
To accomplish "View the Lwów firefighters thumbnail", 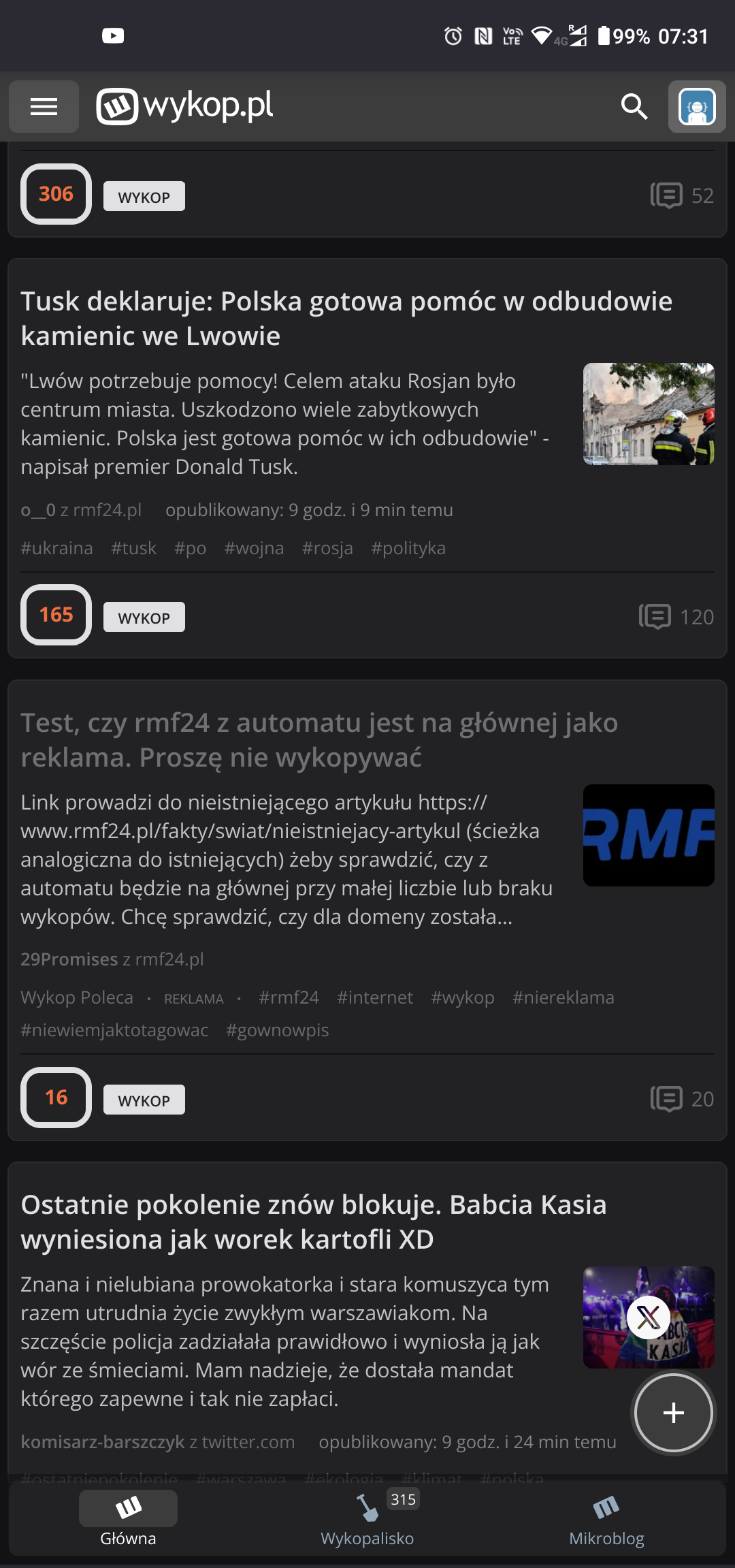I will (649, 414).
